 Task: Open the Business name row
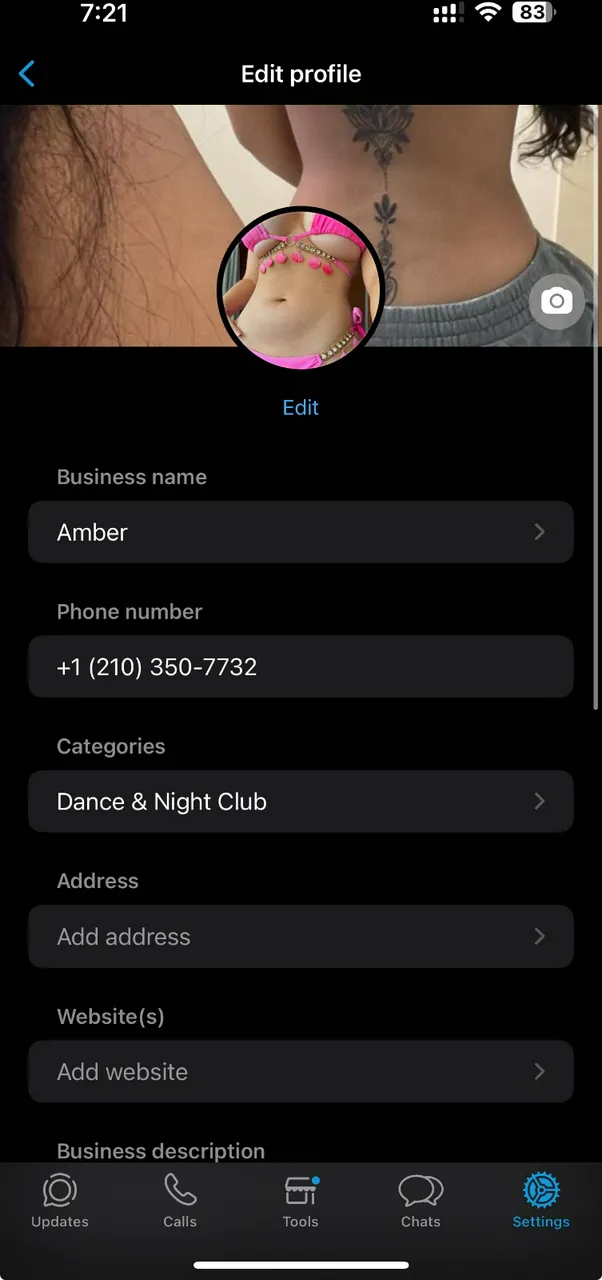pyautogui.click(x=300, y=532)
